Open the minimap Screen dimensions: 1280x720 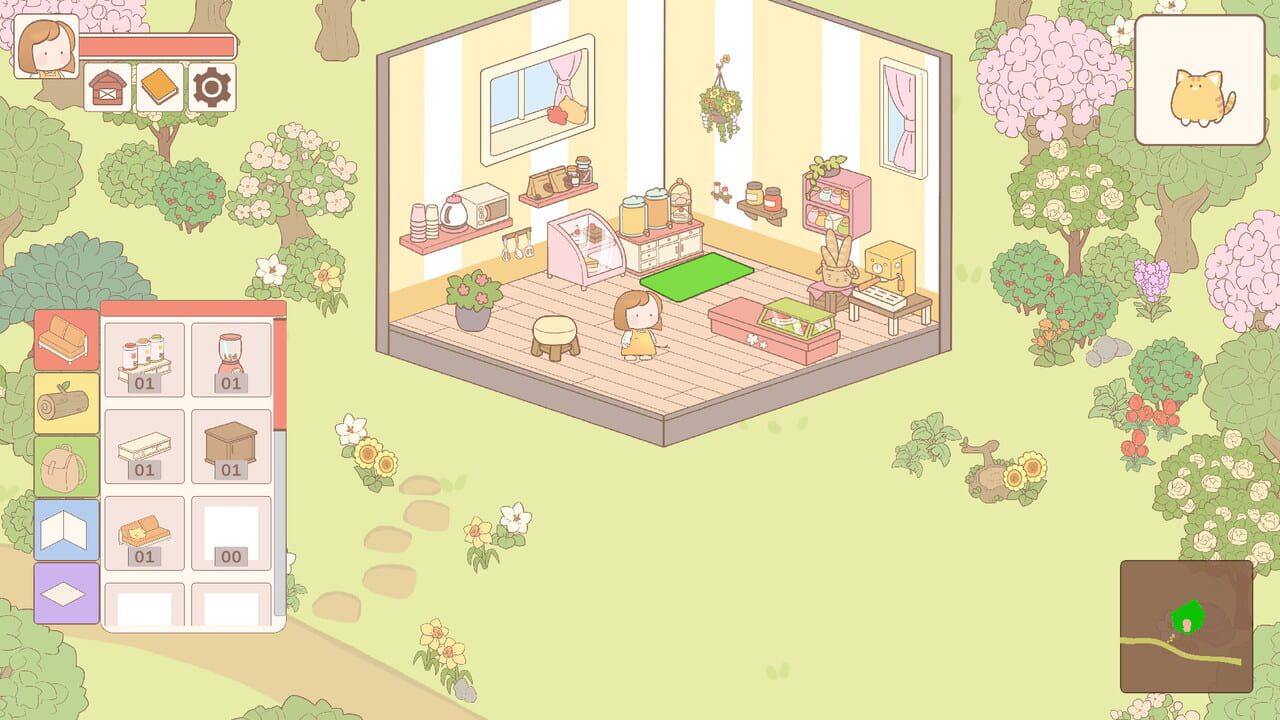point(1186,626)
